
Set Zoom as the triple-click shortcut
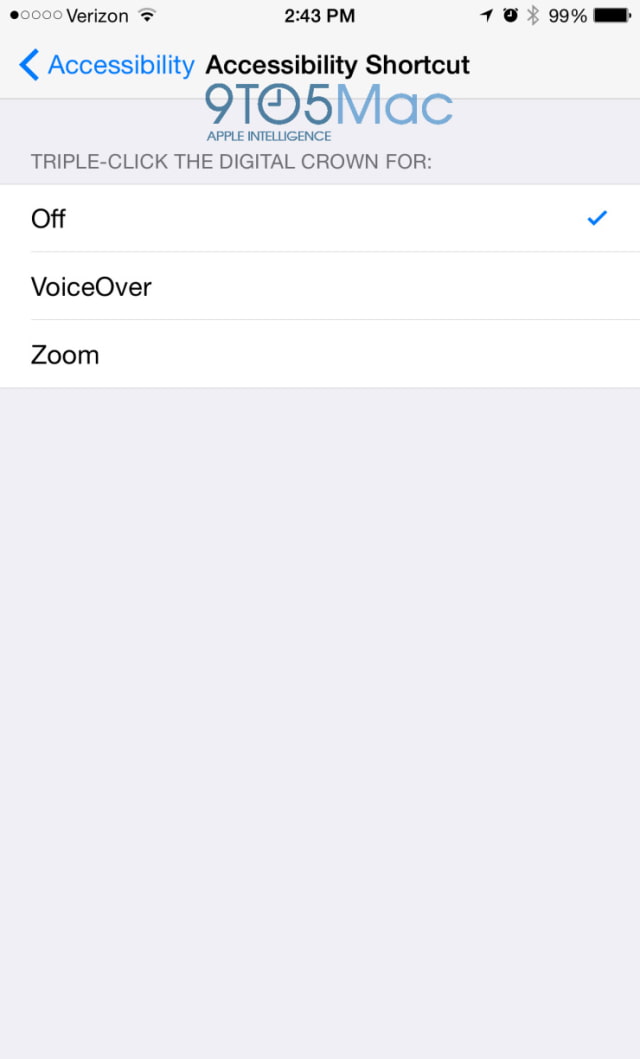click(x=320, y=354)
